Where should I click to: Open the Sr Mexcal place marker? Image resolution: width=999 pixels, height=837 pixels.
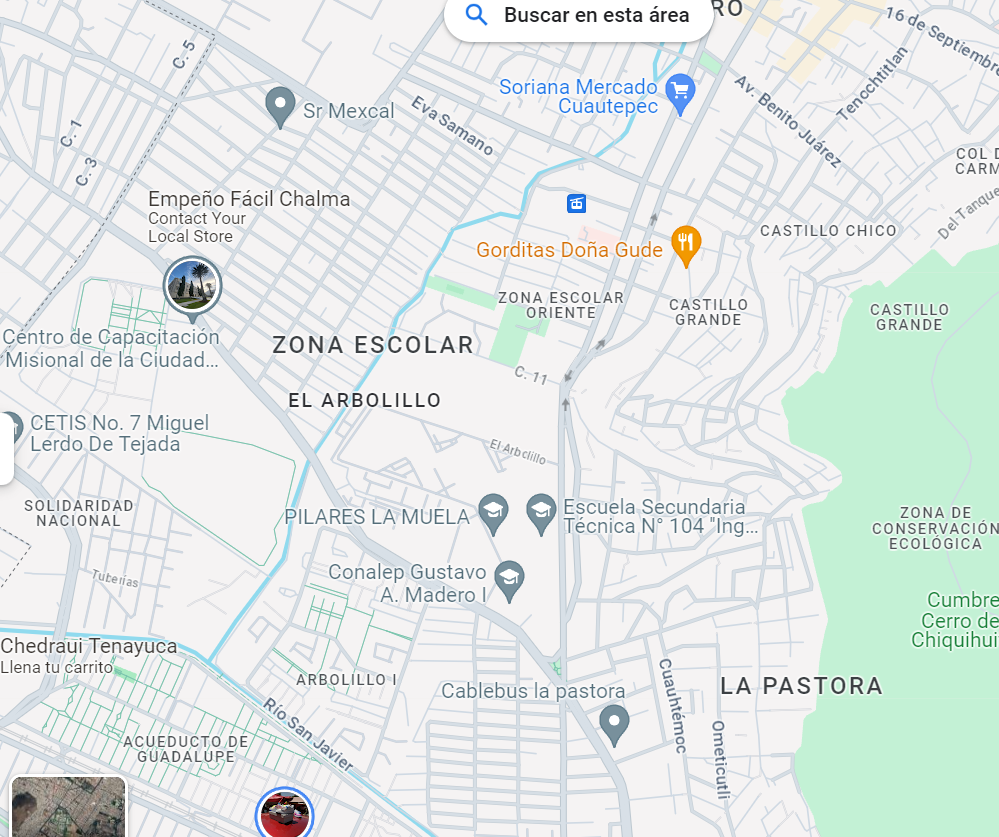(280, 104)
